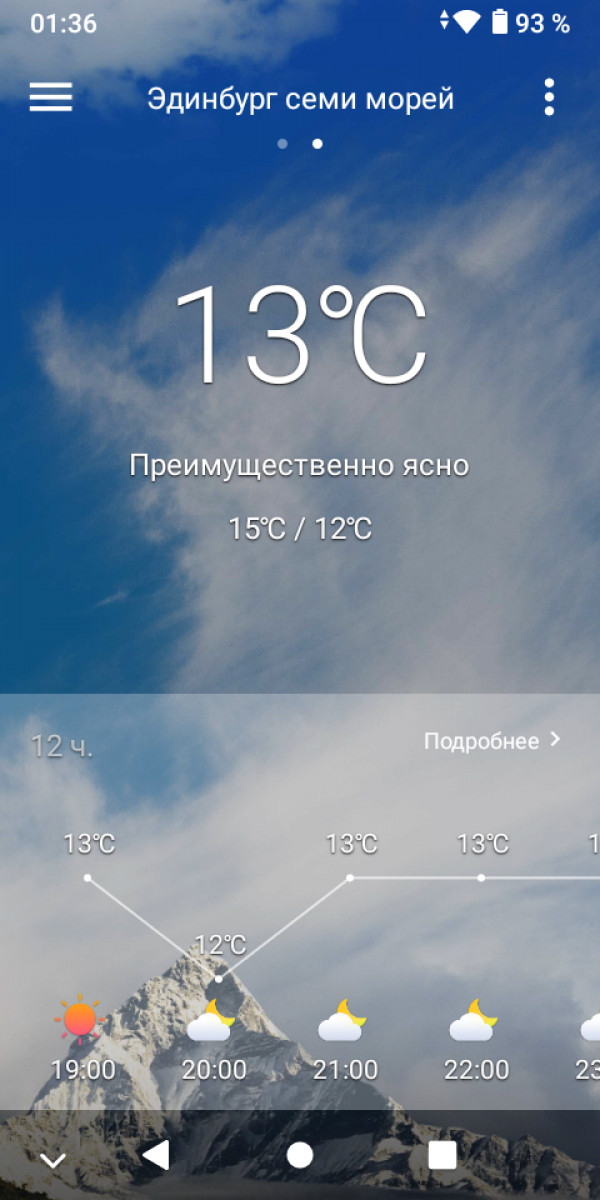Open the Подробнее detailed forecast link
The height and width of the screenshot is (1200, 600).
click(492, 741)
